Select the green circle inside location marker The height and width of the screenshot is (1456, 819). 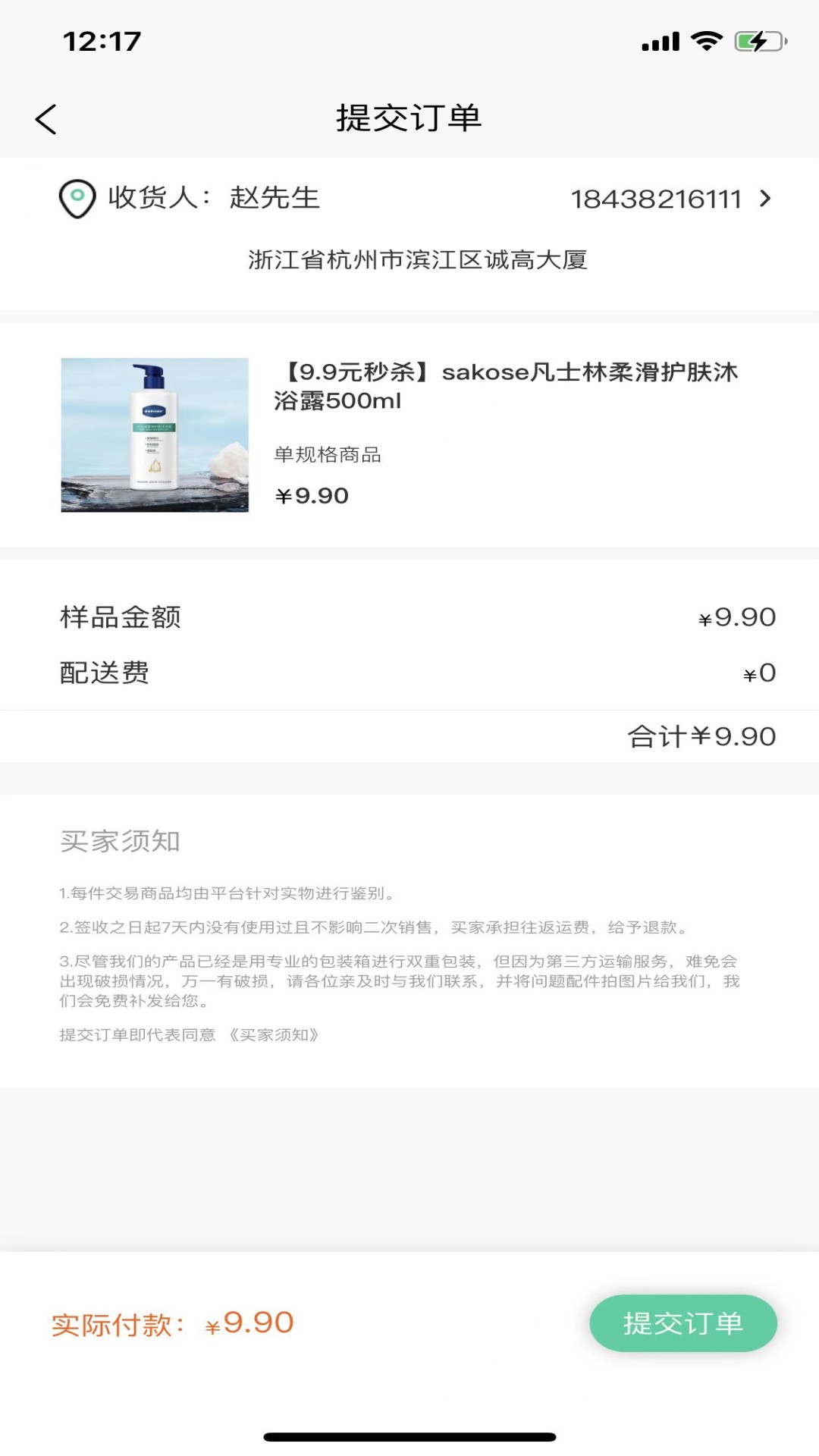click(x=75, y=196)
